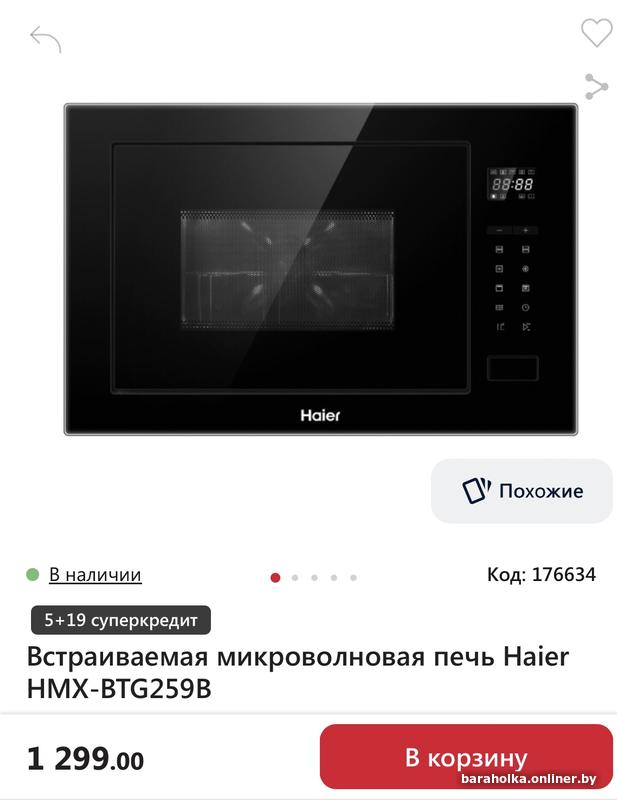Share this product
Image resolution: width=617 pixels, height=800 pixels.
coord(596,87)
